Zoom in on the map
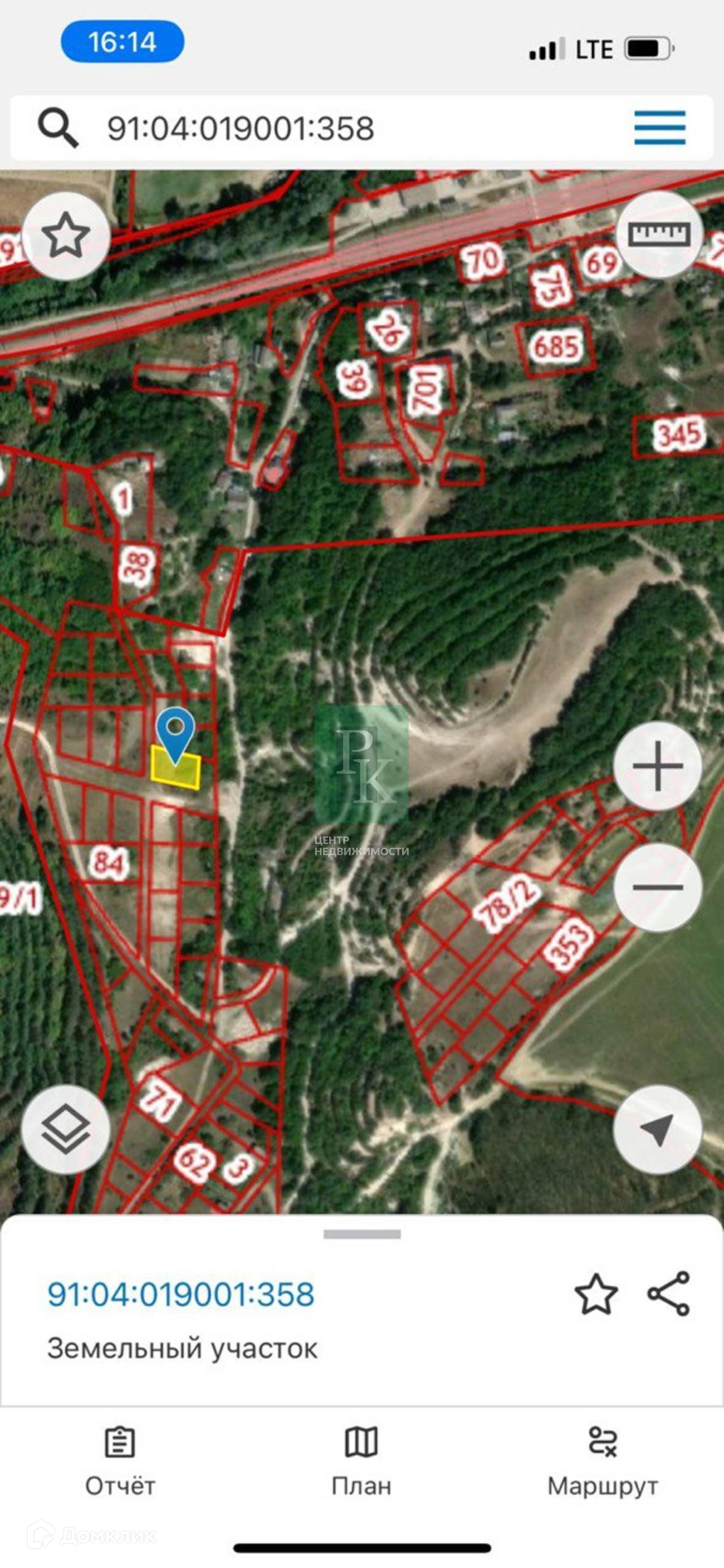The image size is (724, 1568). click(658, 766)
